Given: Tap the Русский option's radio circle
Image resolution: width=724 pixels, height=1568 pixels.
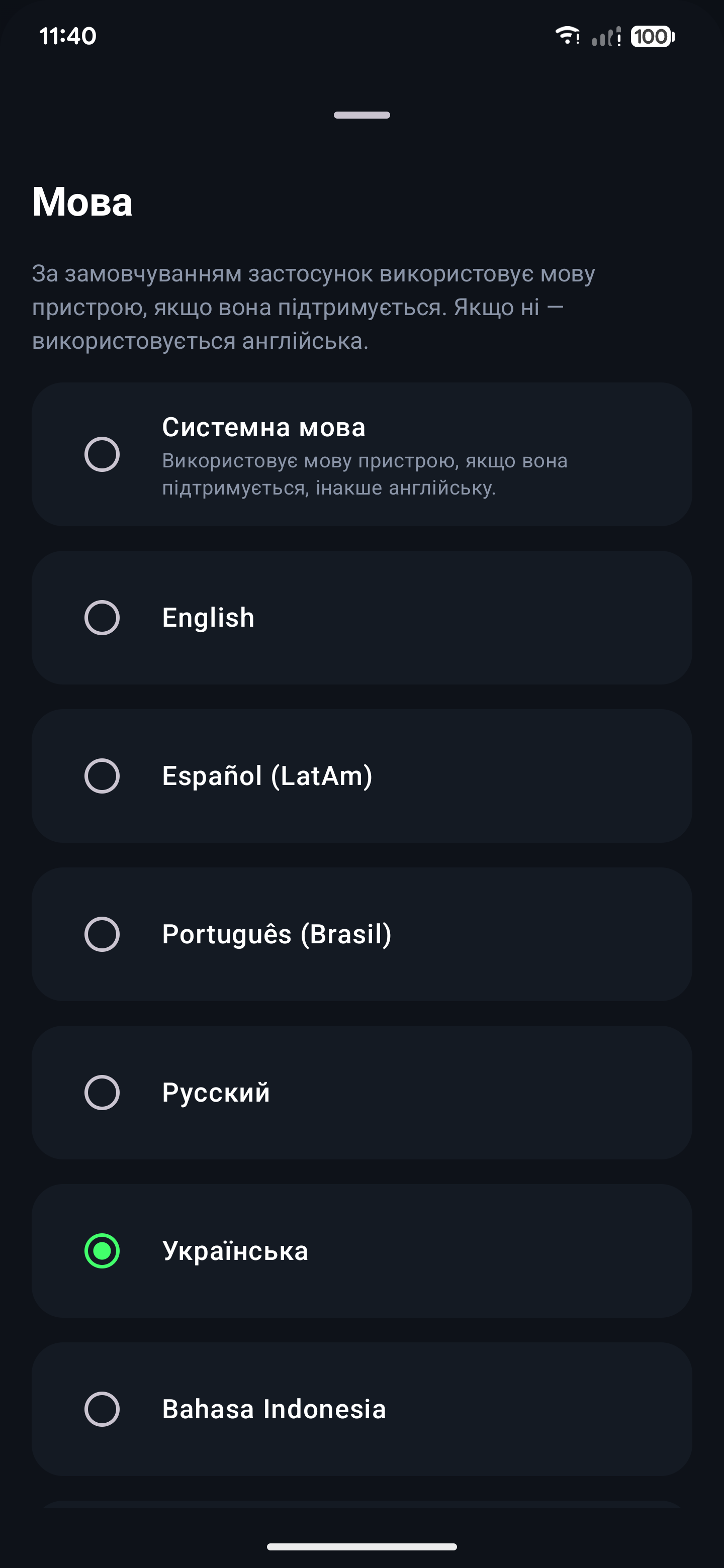Looking at the screenshot, I should (102, 1092).
